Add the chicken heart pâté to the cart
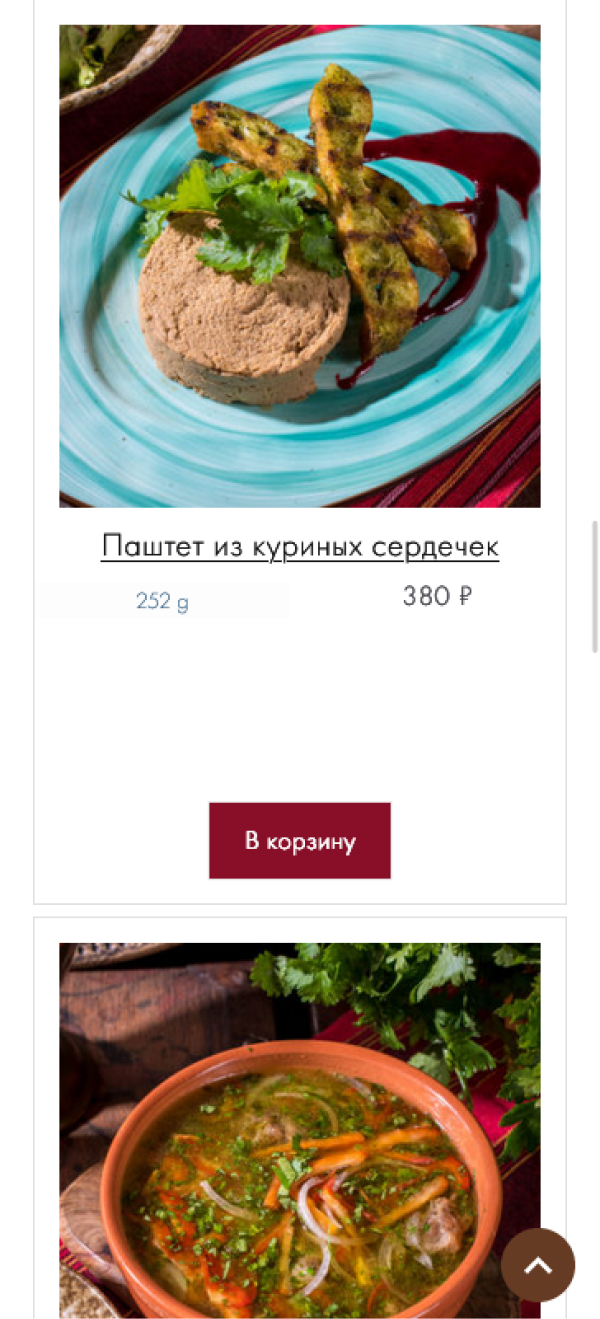Image resolution: width=600 pixels, height=1319 pixels. [x=300, y=840]
